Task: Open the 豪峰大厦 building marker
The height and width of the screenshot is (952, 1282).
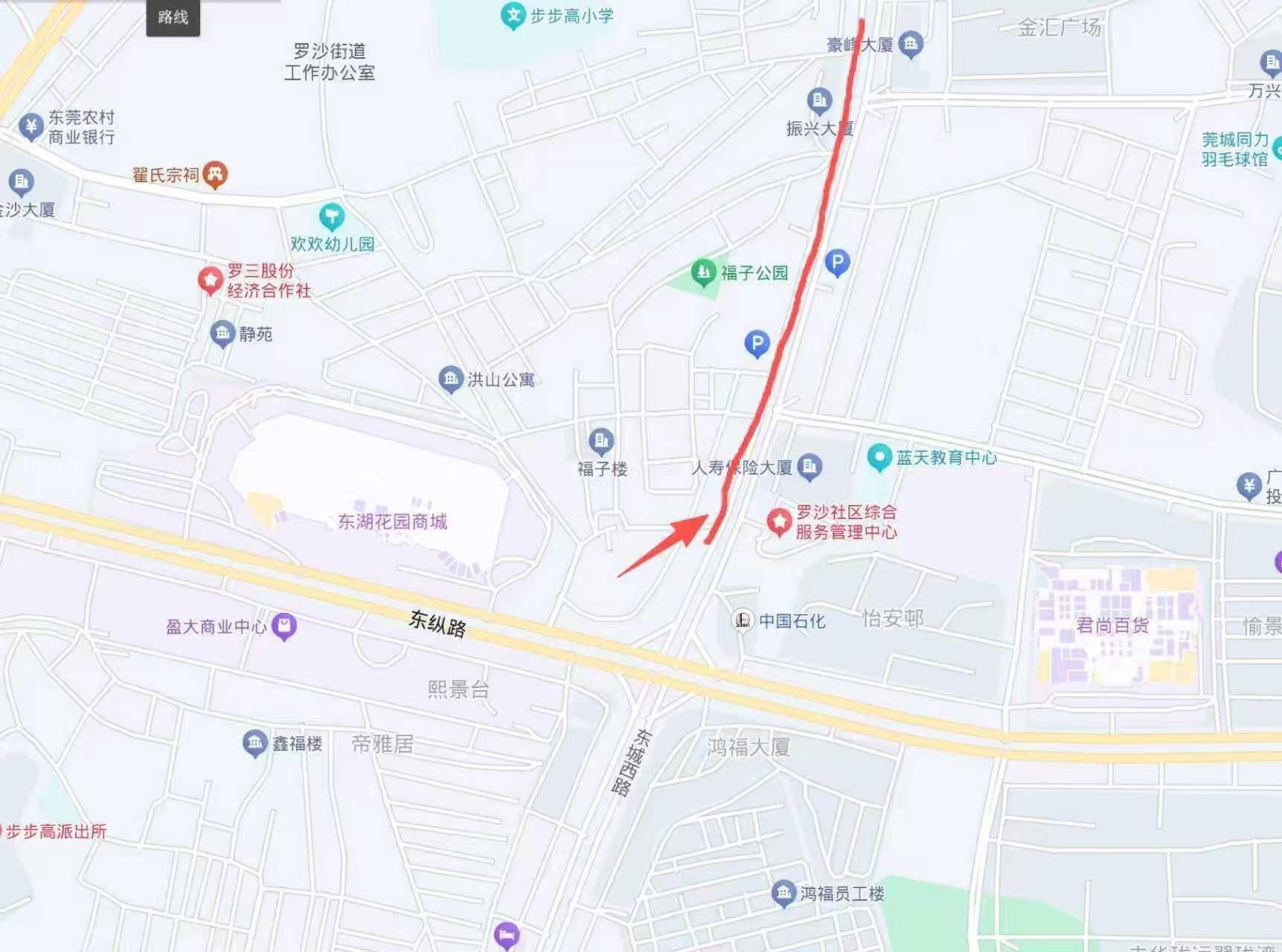Action: point(910,45)
